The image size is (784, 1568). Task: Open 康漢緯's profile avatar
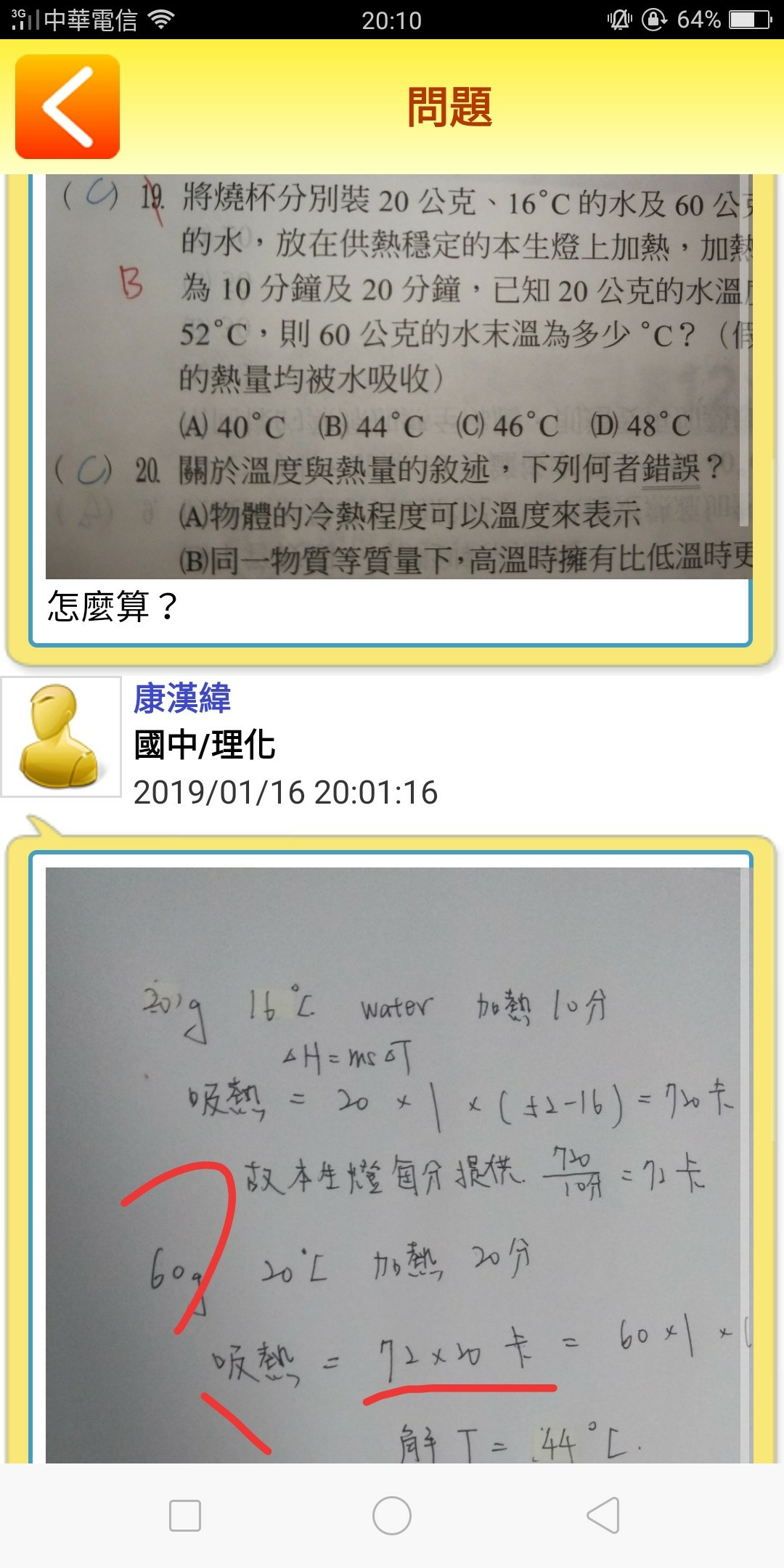click(61, 736)
